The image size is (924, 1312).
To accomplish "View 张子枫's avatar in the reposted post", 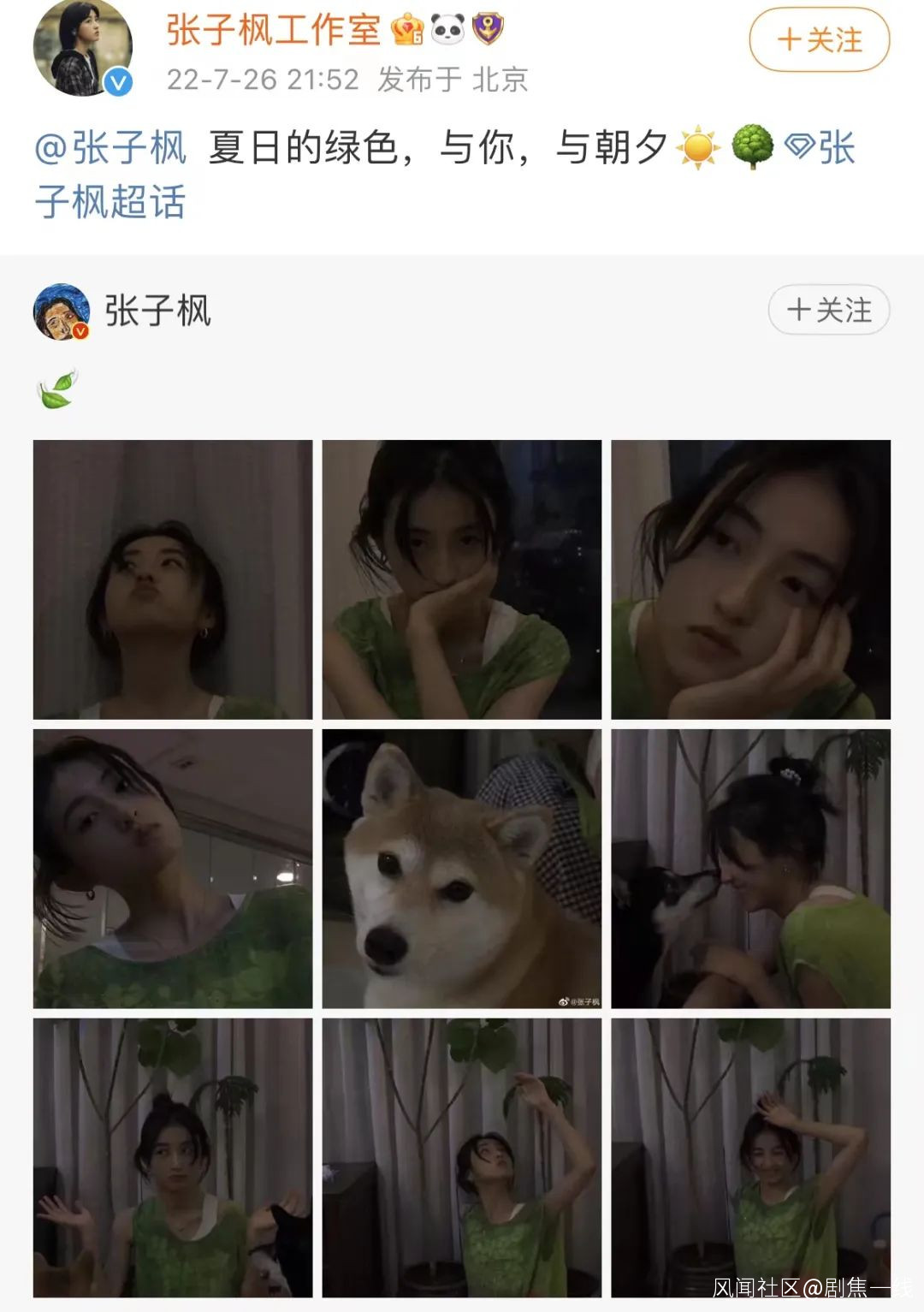I will [61, 312].
